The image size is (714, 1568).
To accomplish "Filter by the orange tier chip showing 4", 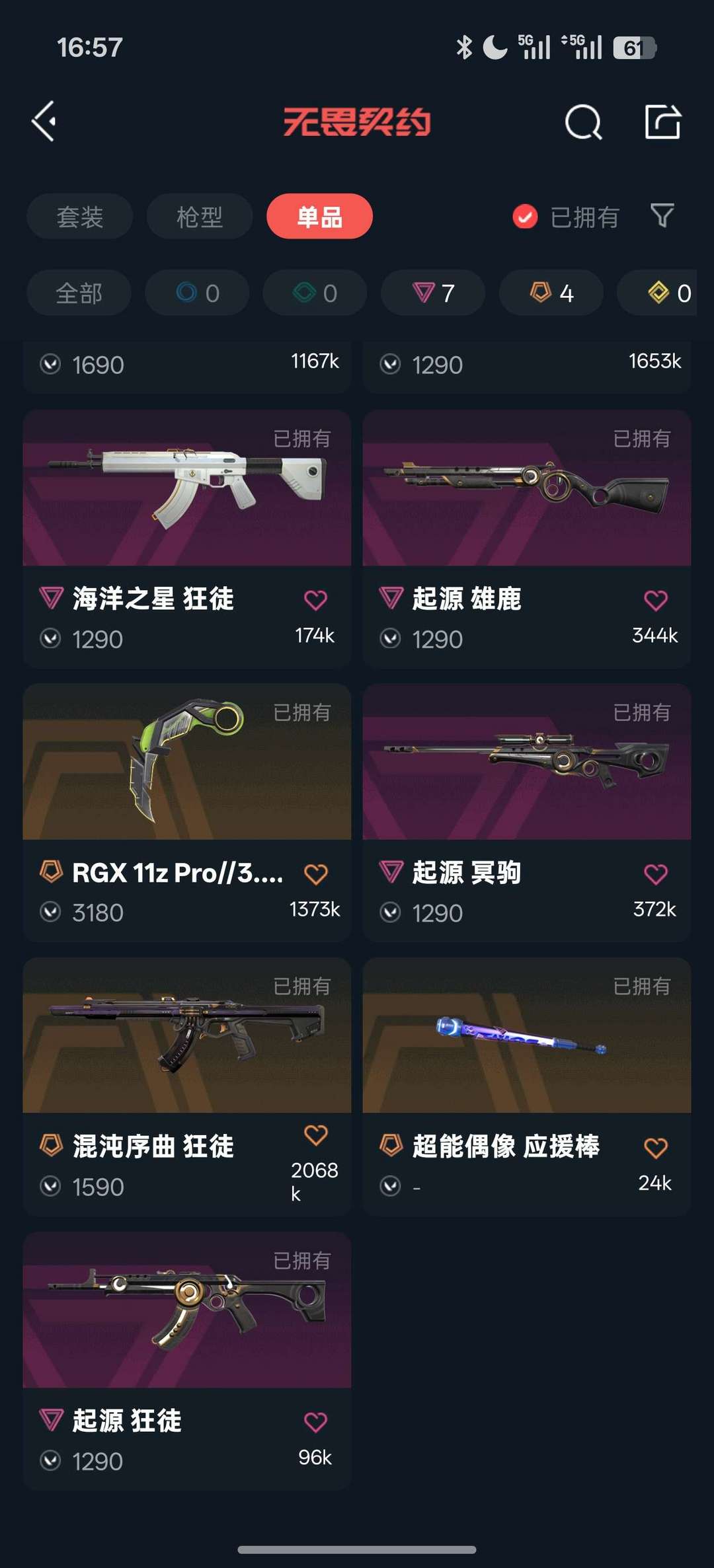I will coord(551,293).
